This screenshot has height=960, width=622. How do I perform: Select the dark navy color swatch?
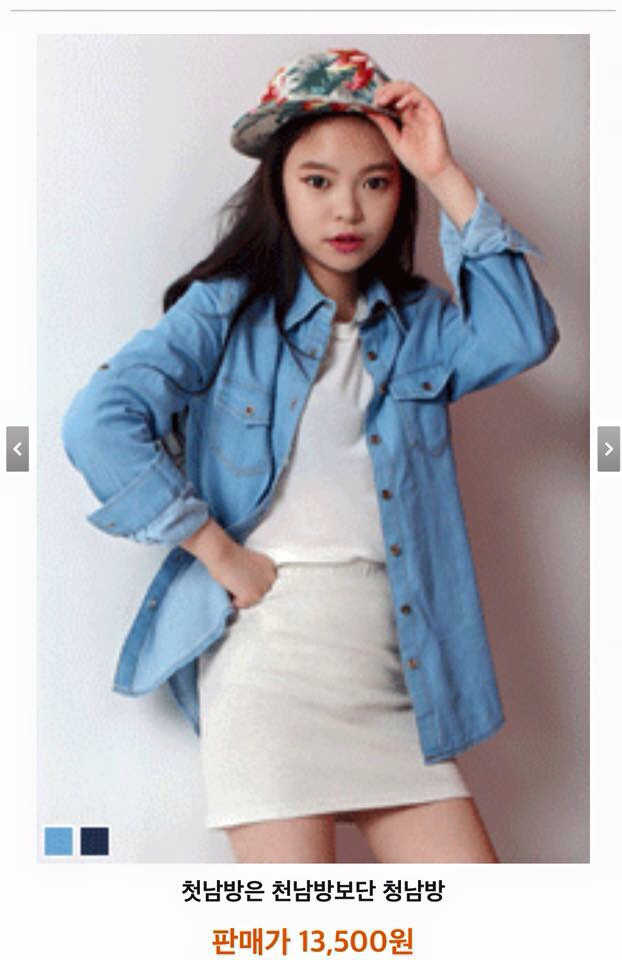click(x=95, y=841)
